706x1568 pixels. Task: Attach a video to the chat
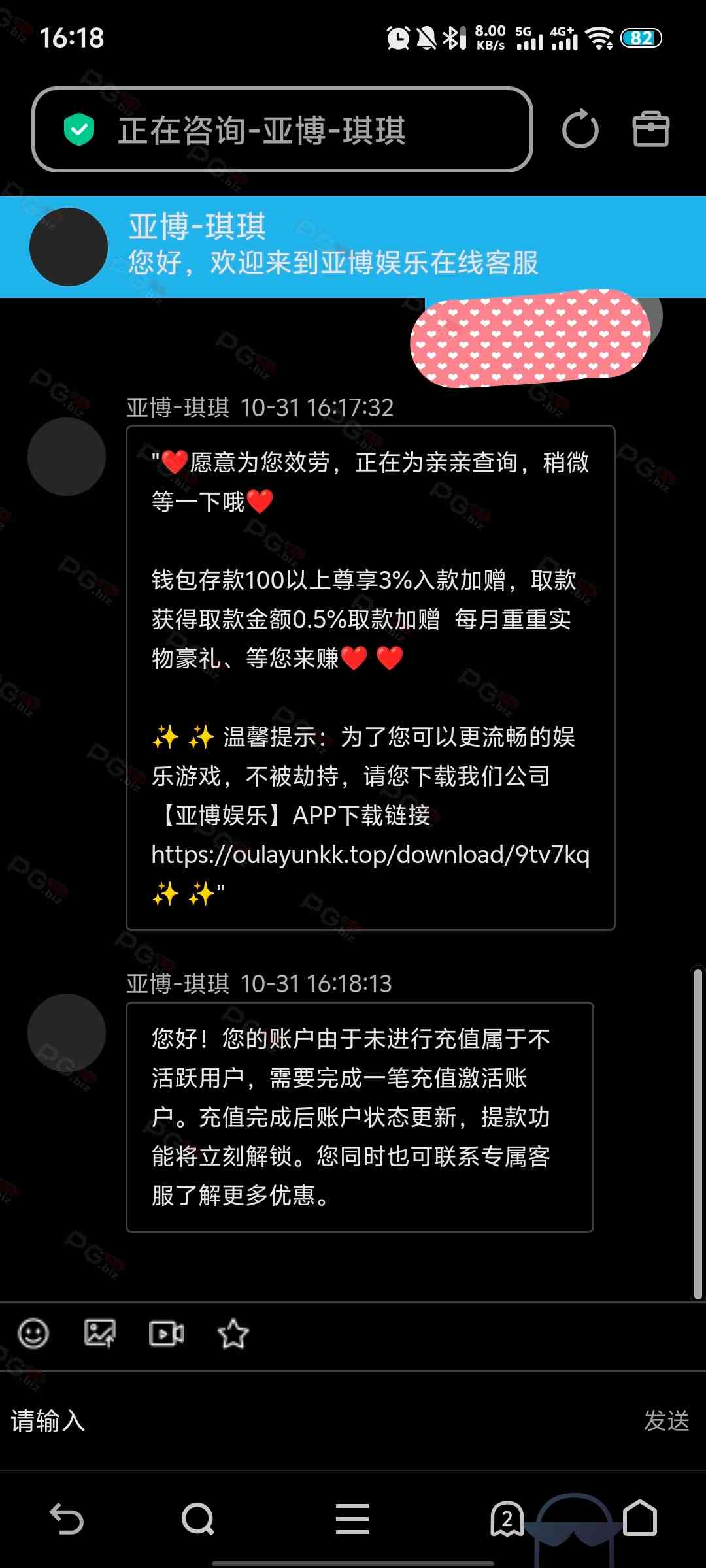tap(167, 1333)
